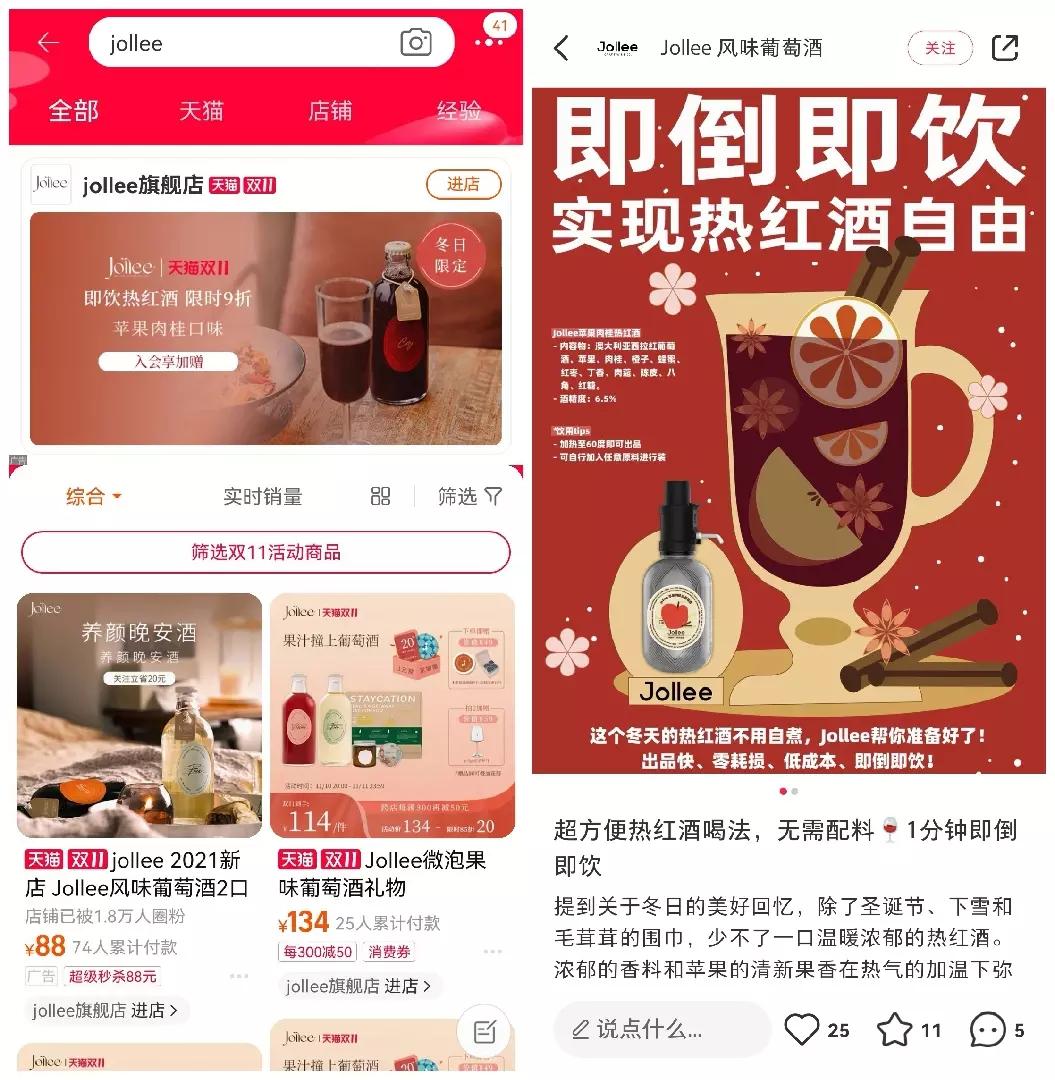Expand the 综合 sort dropdown
The height and width of the screenshot is (1080, 1055).
pos(93,497)
